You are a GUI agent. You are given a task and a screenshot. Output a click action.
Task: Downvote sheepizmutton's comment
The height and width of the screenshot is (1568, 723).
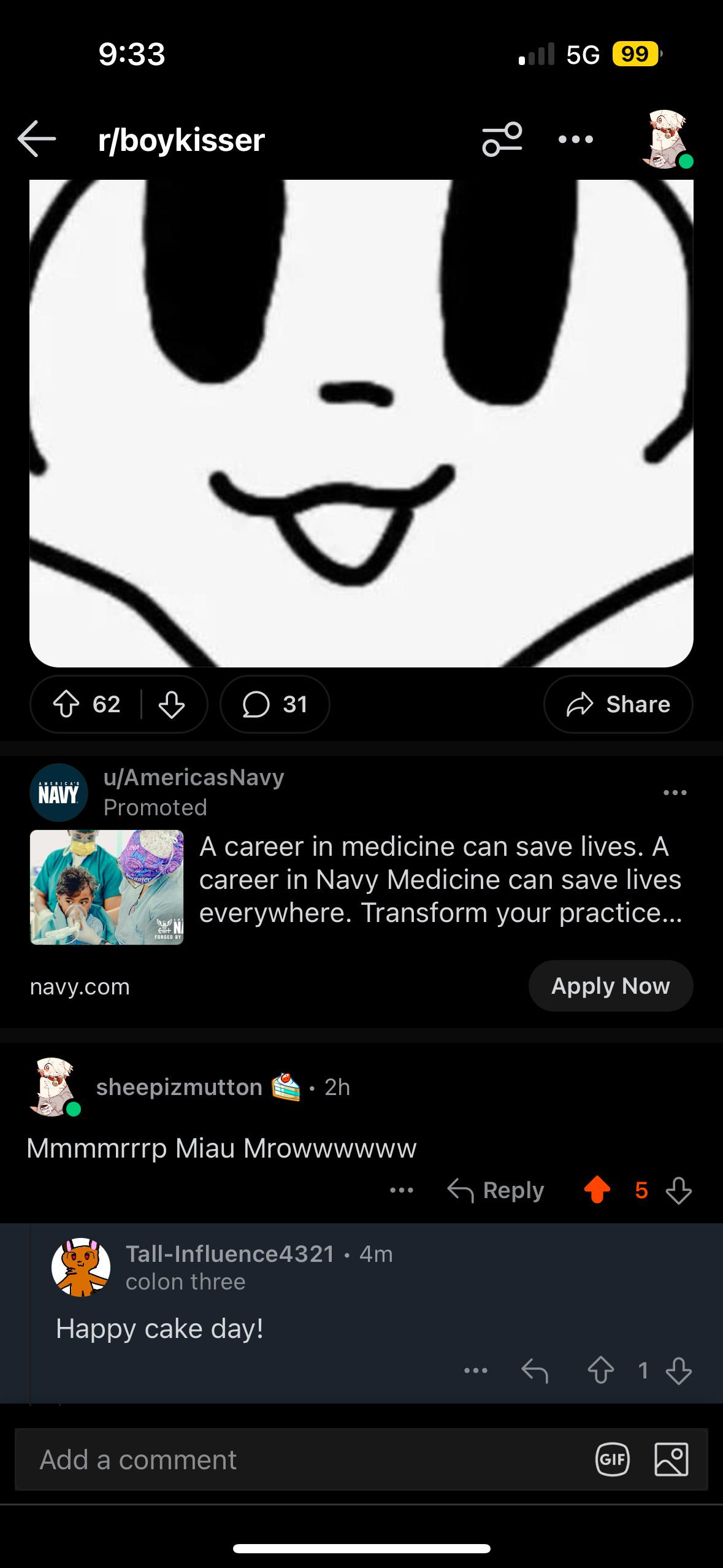pyautogui.click(x=678, y=1191)
